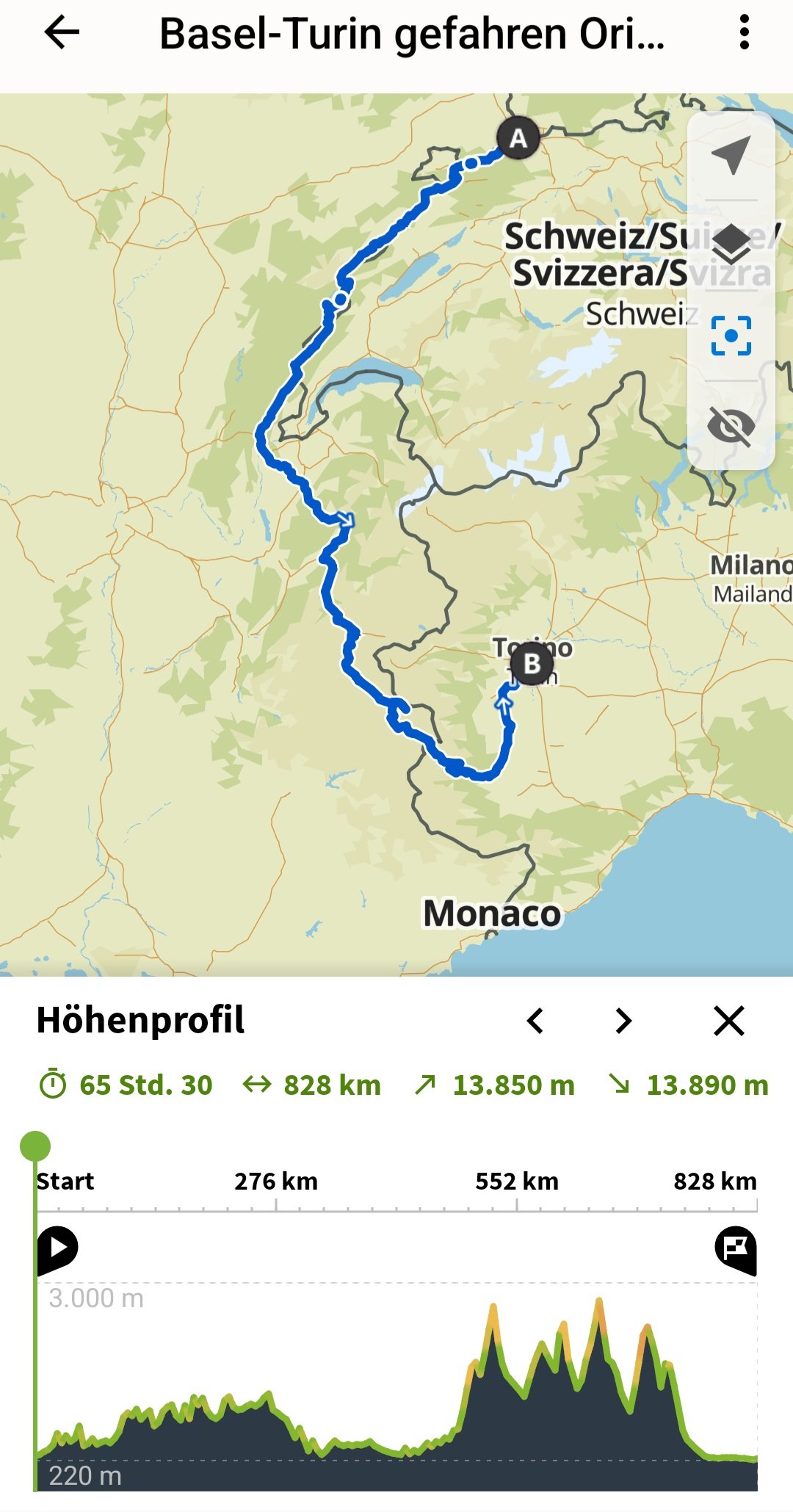
Task: Zoom the map to fit the route
Action: [731, 336]
